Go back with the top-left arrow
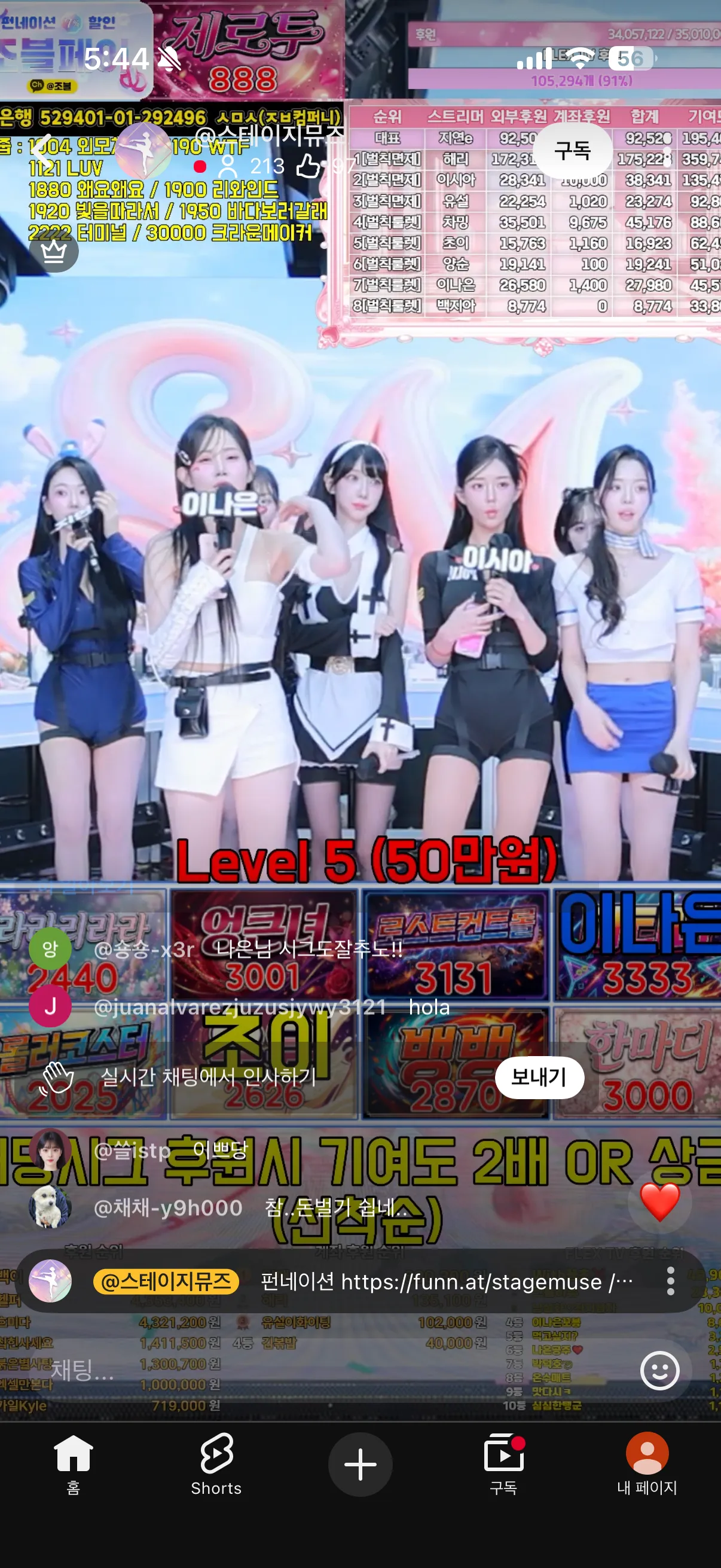The width and height of the screenshot is (721, 1568). tap(44, 150)
